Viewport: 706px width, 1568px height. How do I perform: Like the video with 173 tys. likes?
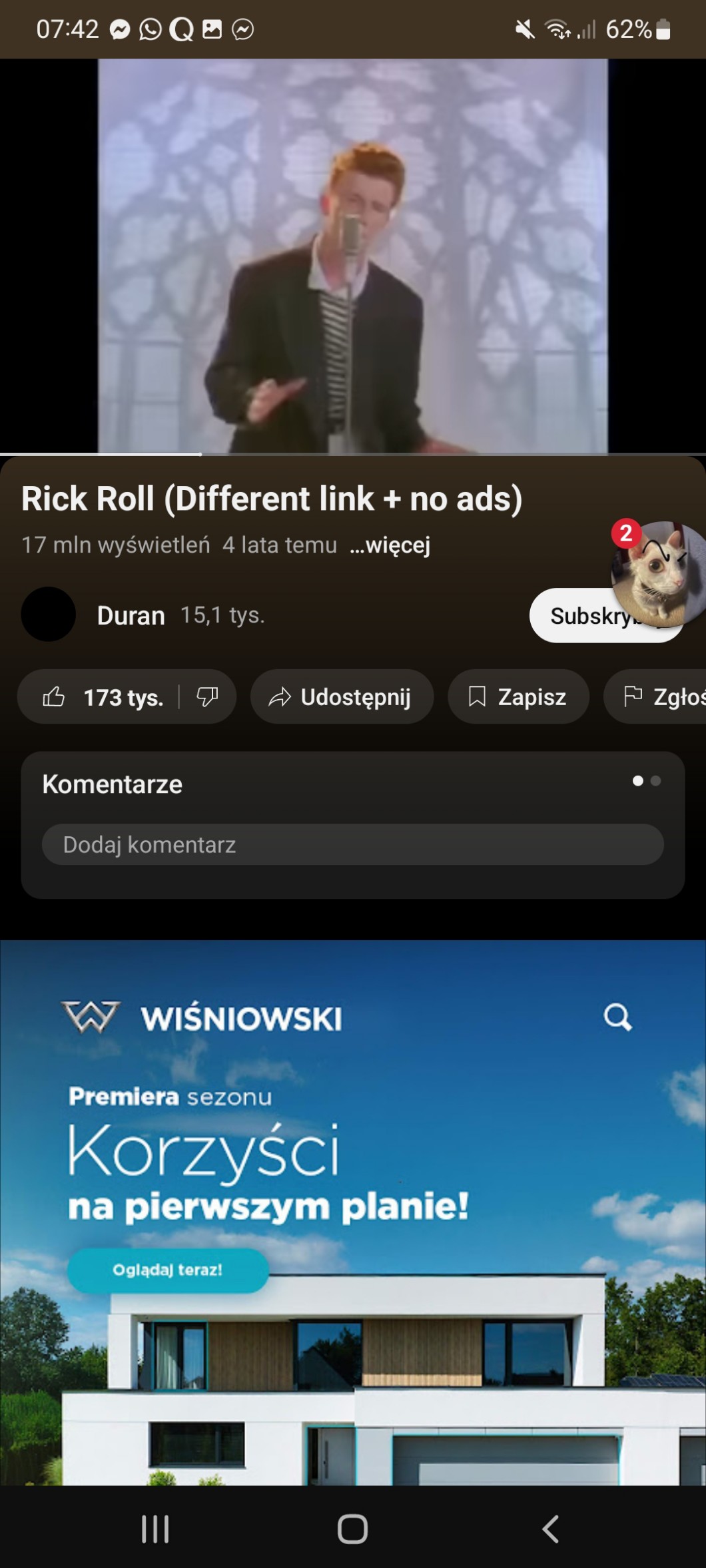click(100, 697)
